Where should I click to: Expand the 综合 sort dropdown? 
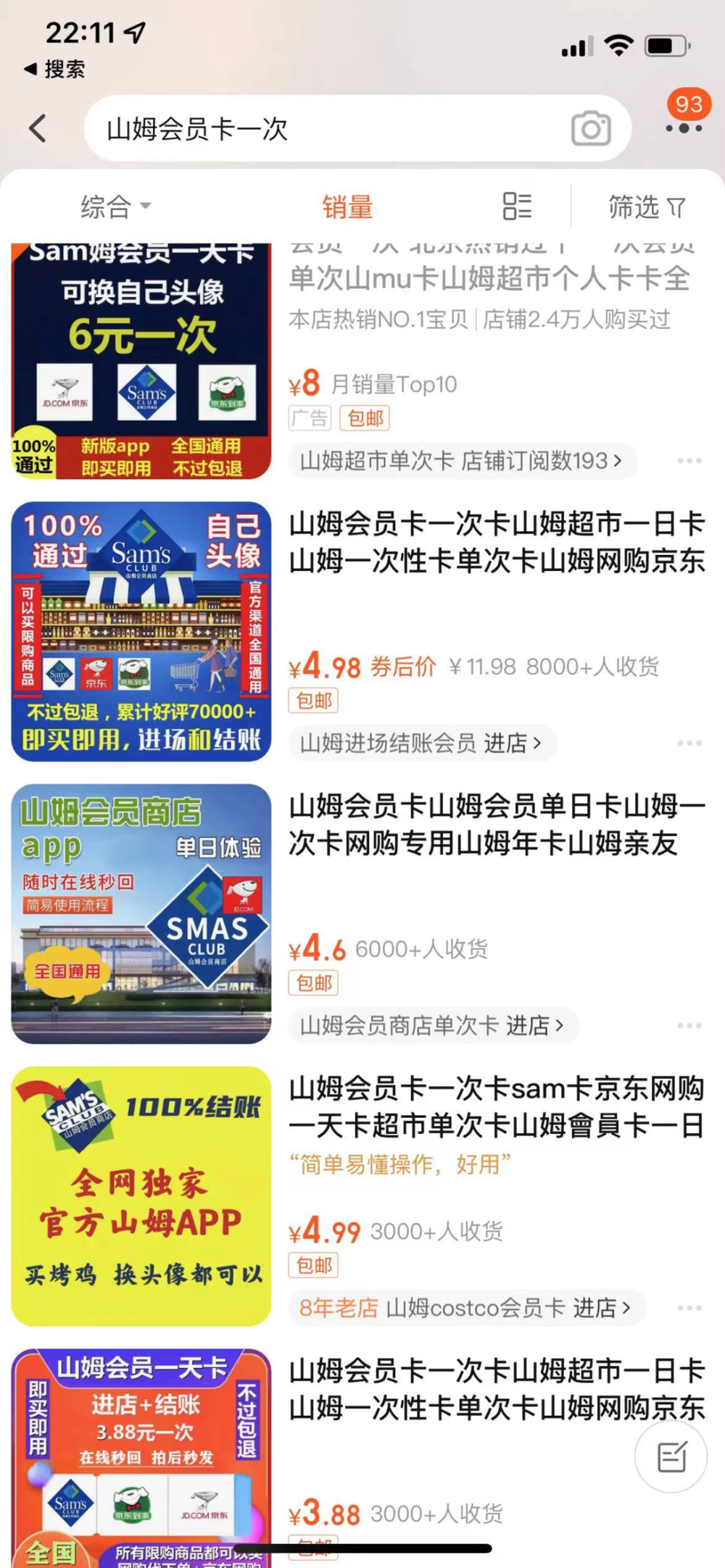click(116, 207)
